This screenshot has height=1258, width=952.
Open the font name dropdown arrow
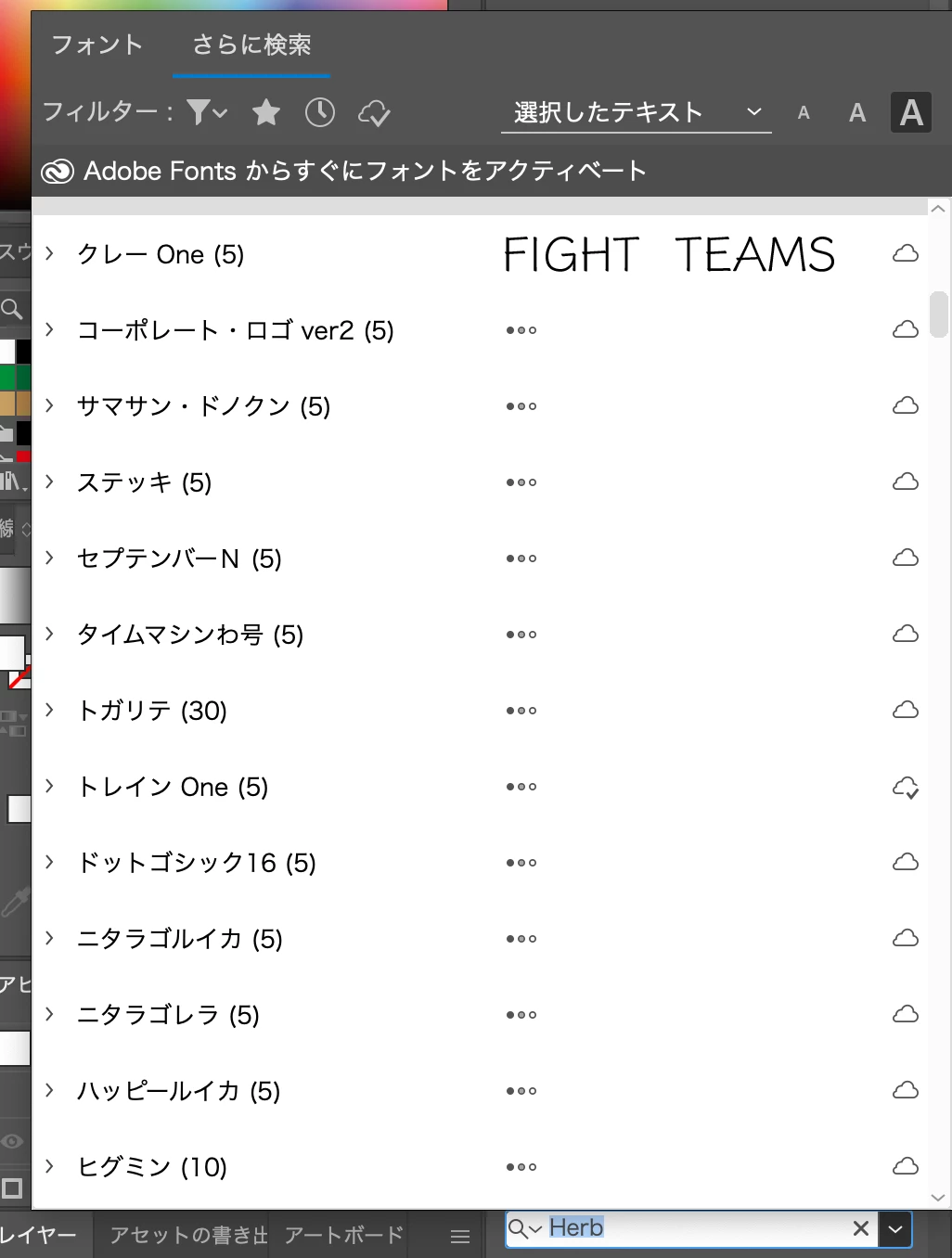[894, 1228]
